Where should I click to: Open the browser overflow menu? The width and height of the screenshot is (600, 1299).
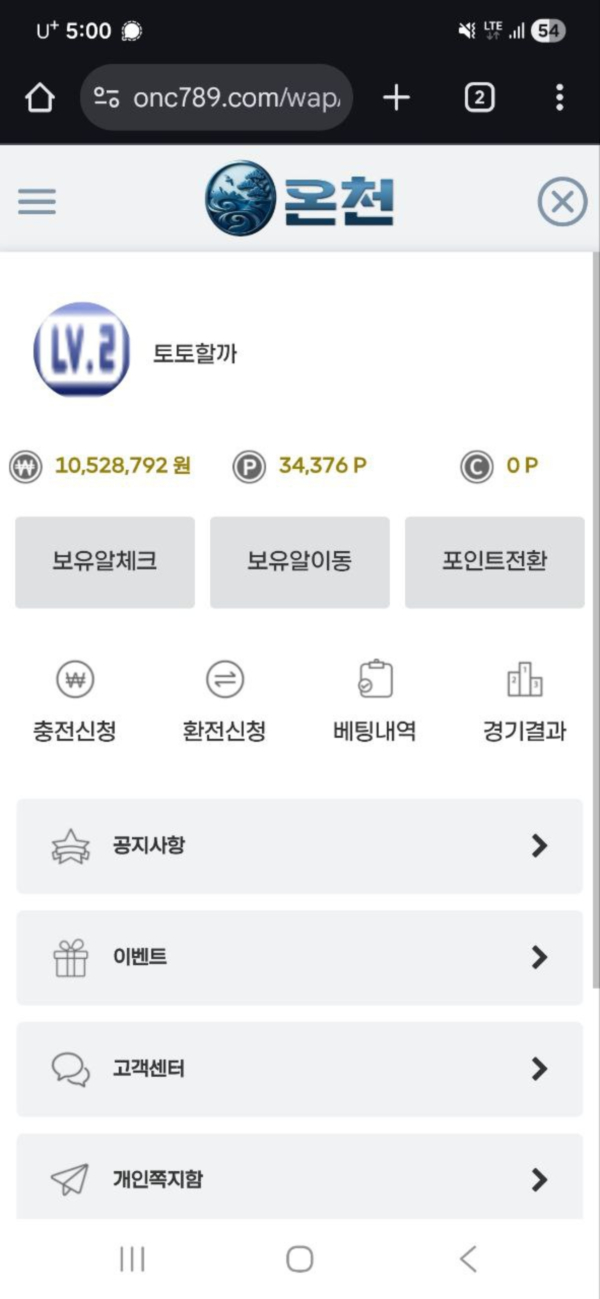pos(559,97)
